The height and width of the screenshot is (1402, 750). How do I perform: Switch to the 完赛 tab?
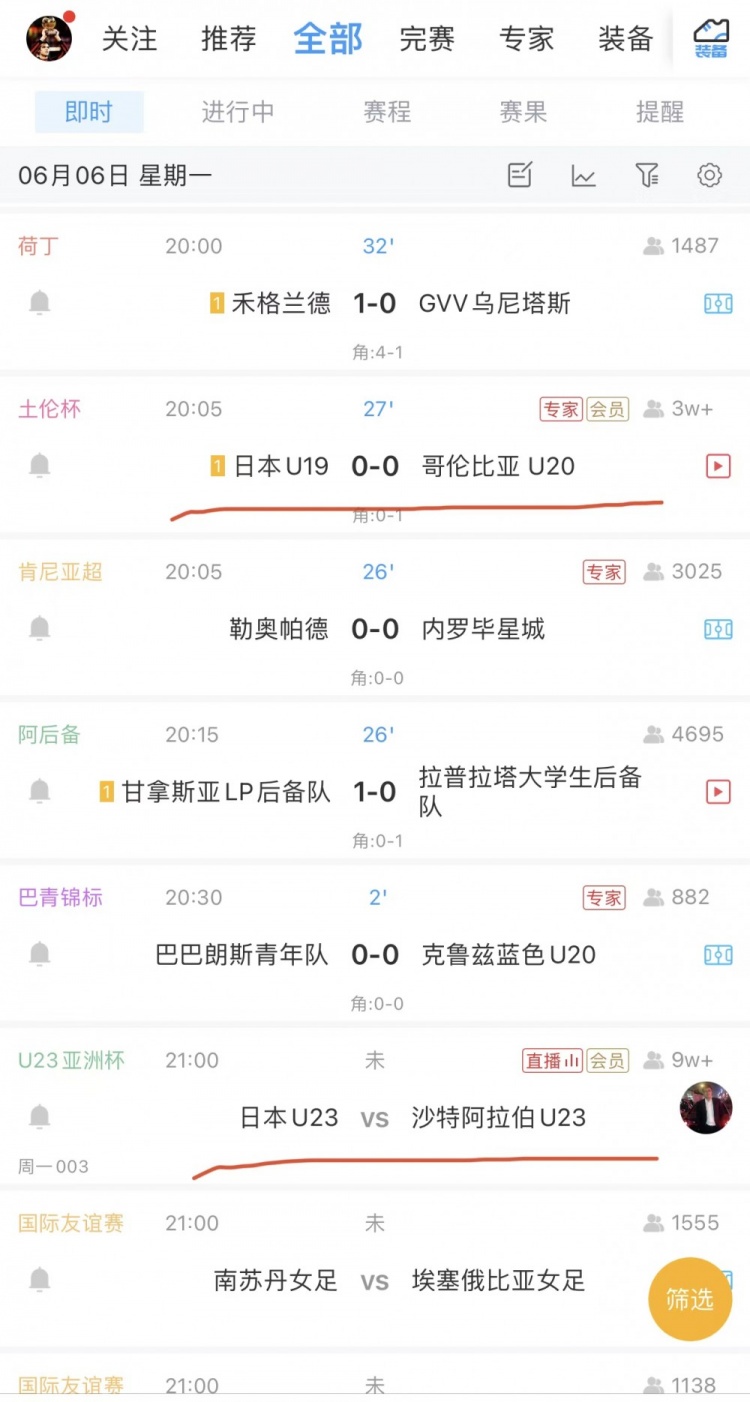[427, 40]
